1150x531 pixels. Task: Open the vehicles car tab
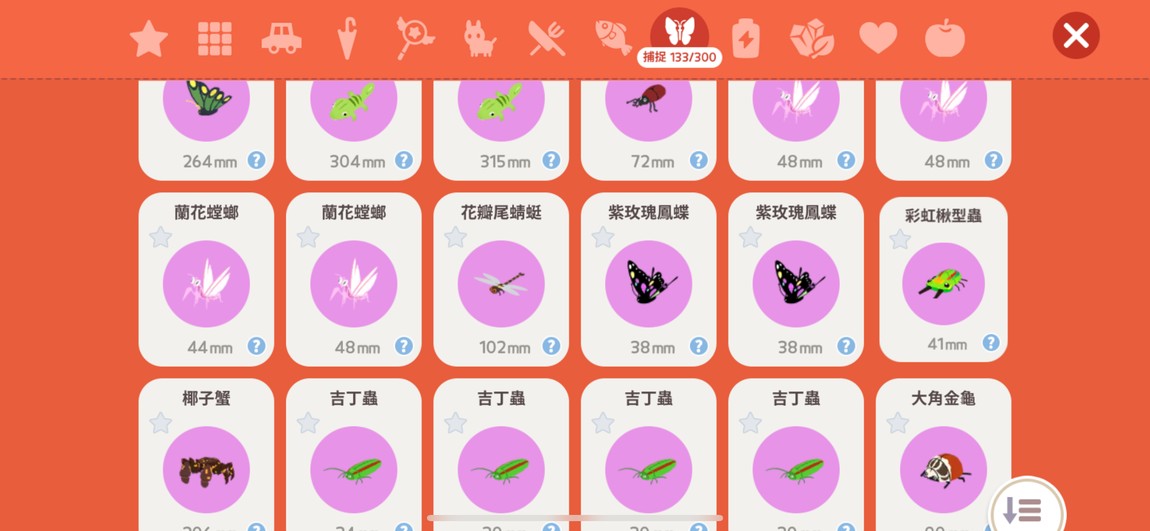[281, 39]
